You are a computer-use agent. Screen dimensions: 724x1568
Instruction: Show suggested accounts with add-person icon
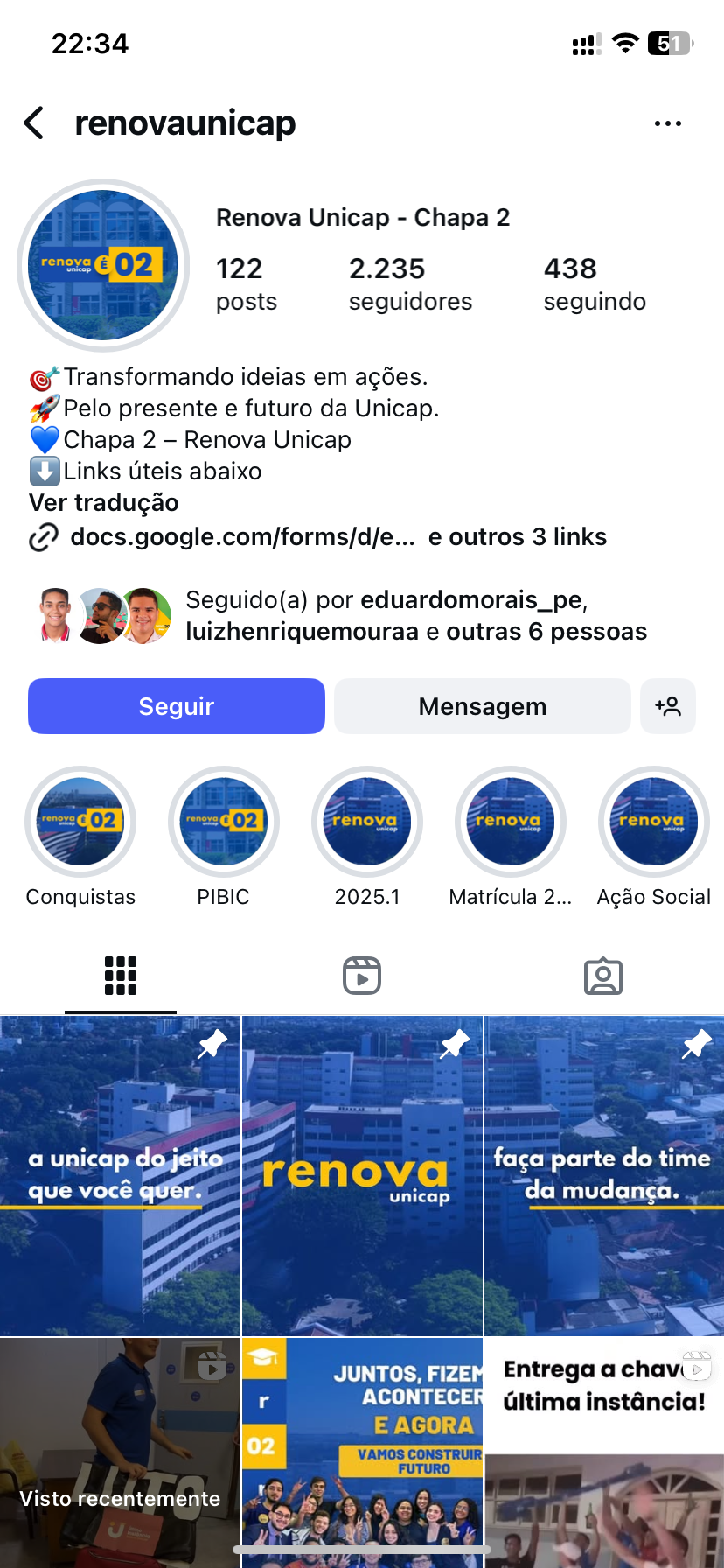click(668, 706)
